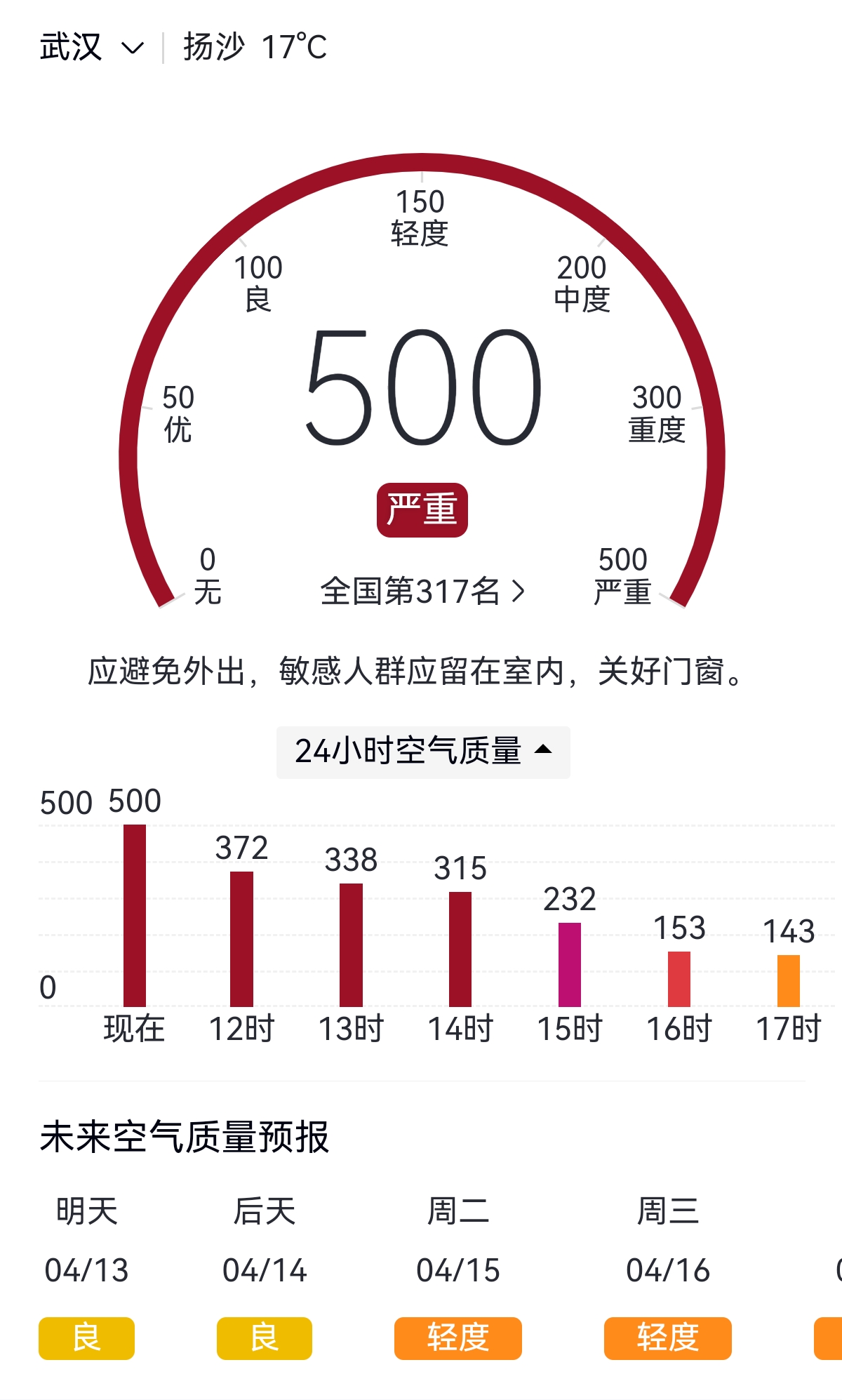
Task: Open the 周二 04/15 forecast entry
Action: click(457, 1272)
